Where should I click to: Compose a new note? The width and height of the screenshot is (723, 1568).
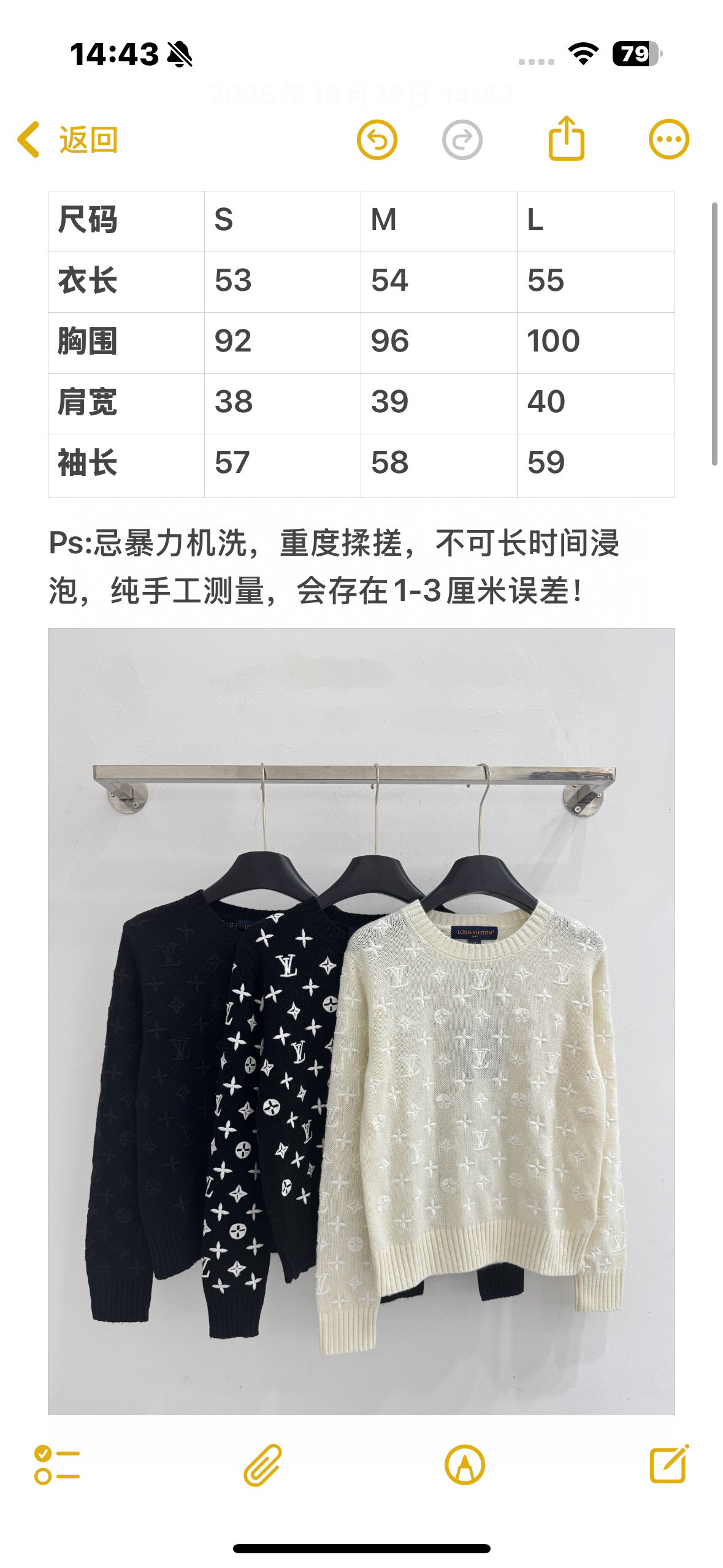pos(668,1464)
